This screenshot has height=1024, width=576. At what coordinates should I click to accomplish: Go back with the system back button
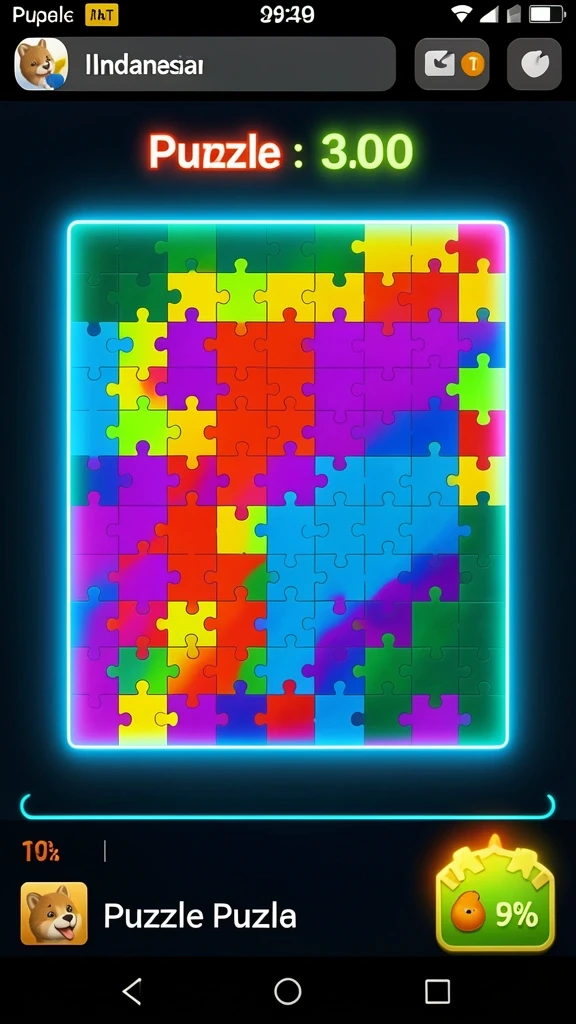[133, 991]
